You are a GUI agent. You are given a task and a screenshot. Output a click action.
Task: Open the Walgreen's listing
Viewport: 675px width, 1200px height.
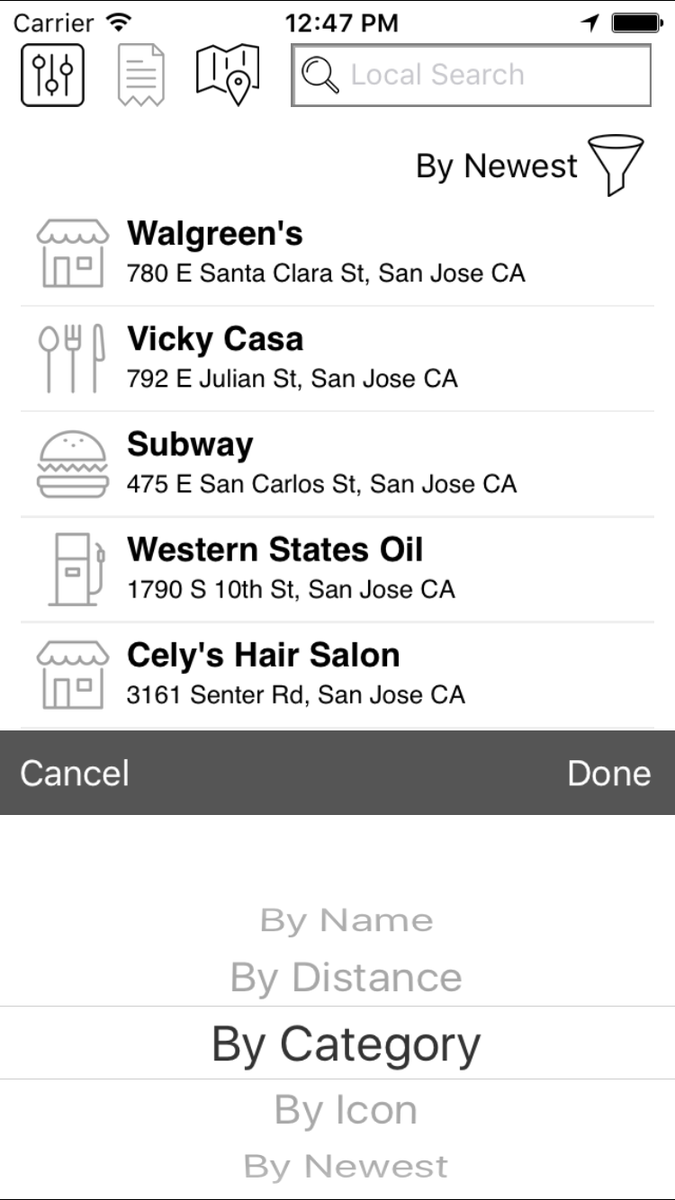pyautogui.click(x=337, y=253)
